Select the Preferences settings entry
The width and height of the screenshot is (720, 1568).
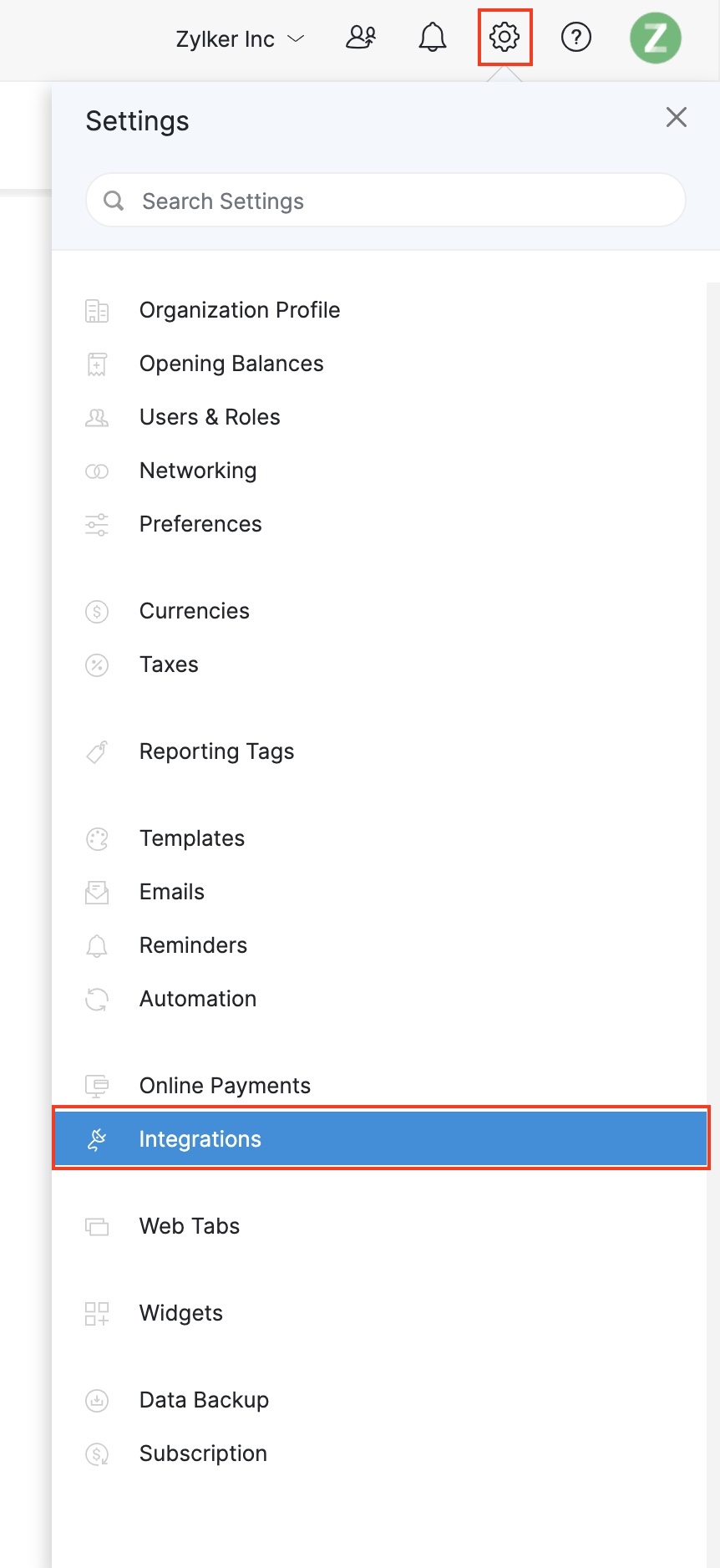click(200, 524)
